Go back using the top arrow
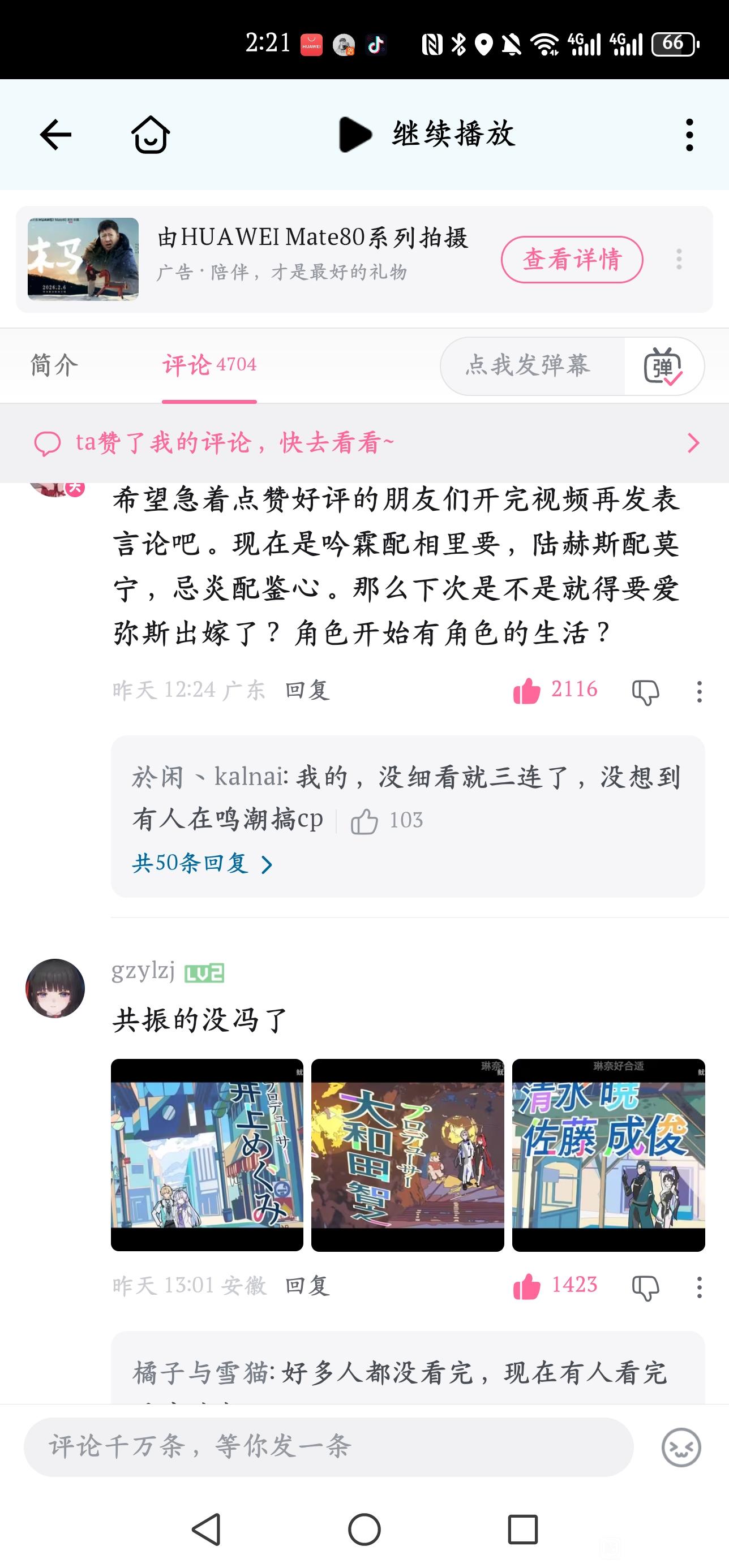The width and height of the screenshot is (729, 1568). click(55, 135)
